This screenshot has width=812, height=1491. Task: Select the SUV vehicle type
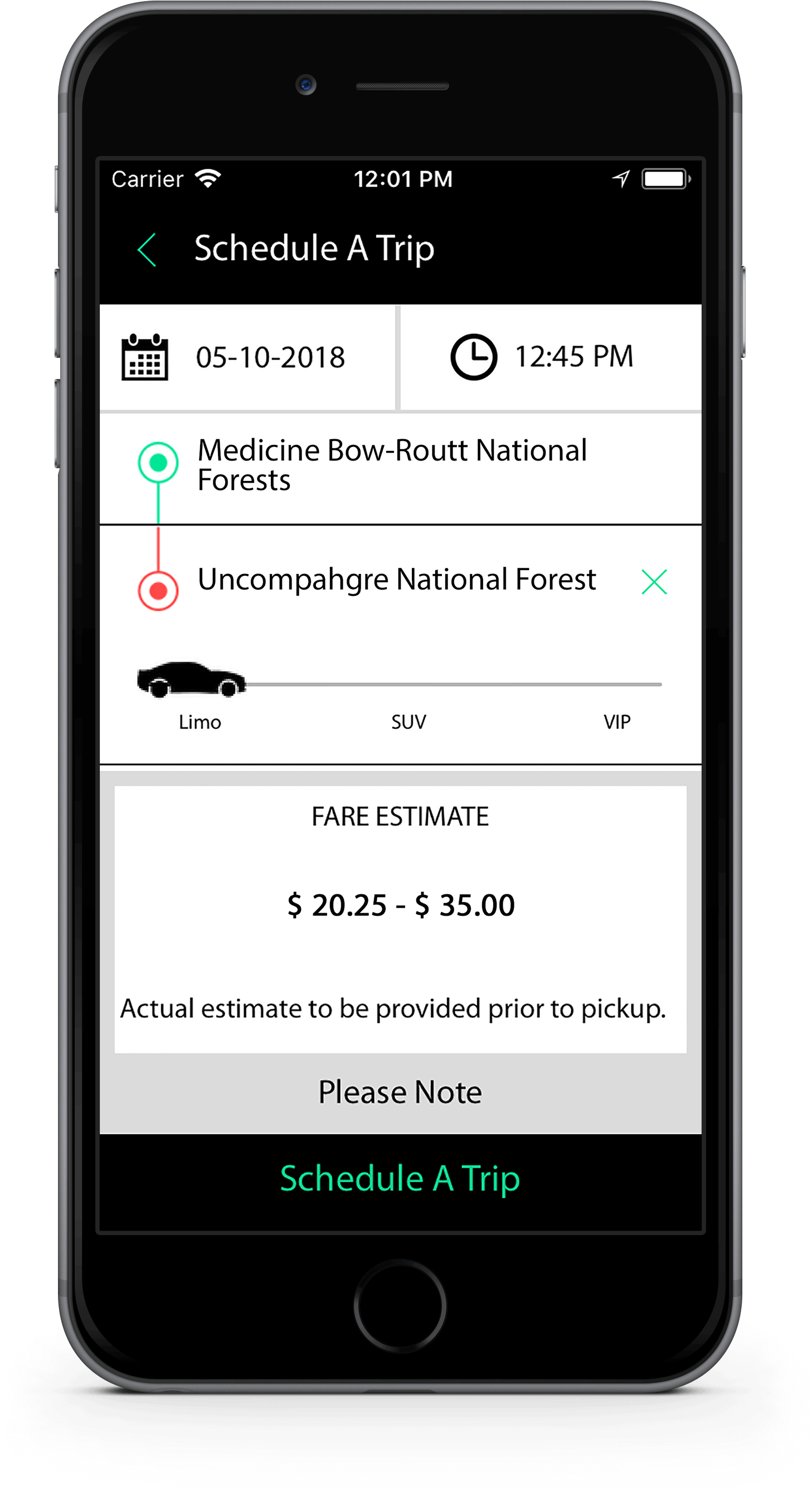[x=408, y=721]
